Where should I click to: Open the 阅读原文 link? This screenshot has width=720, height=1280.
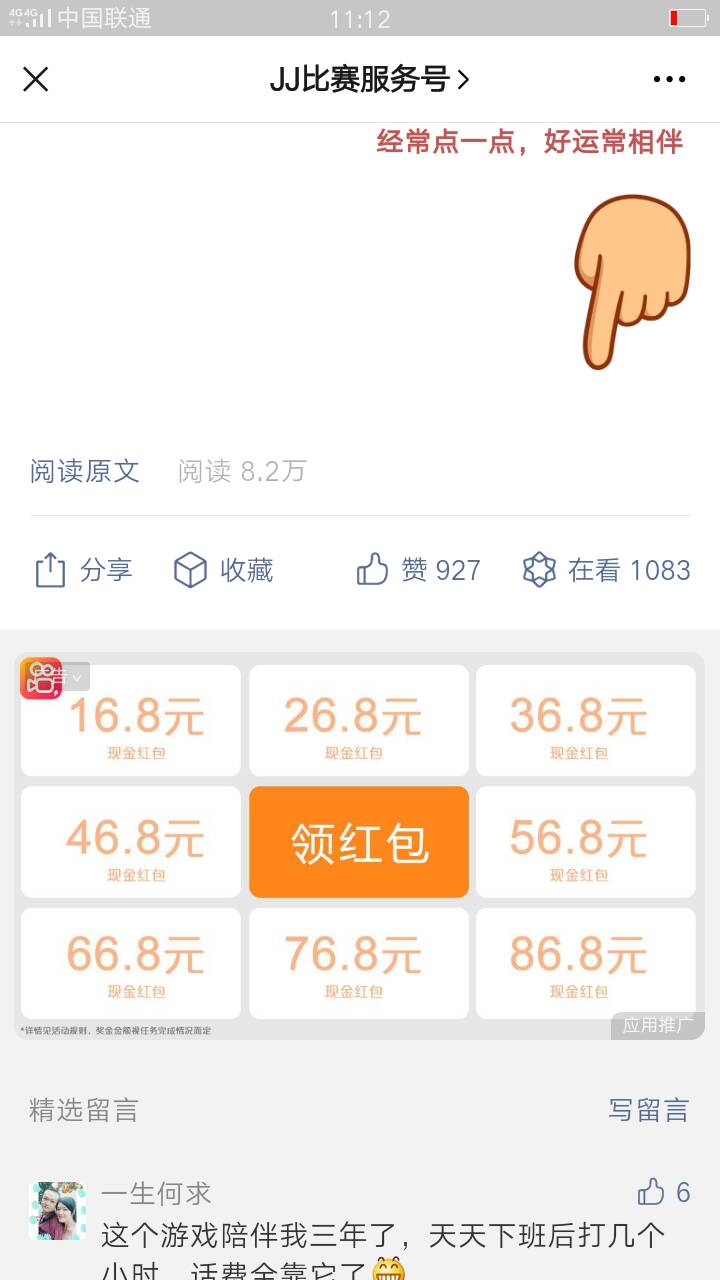85,471
